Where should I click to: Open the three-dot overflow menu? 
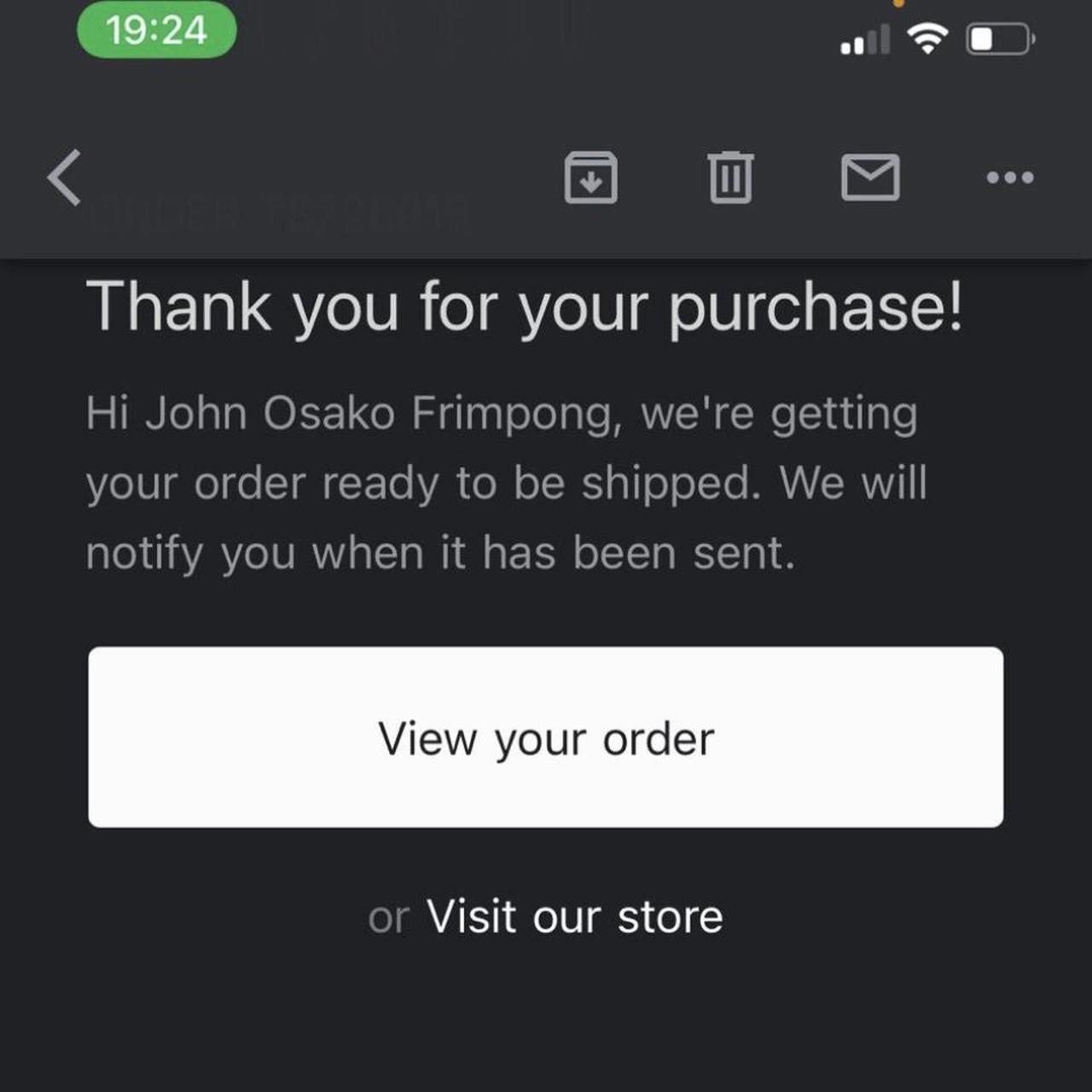[x=1009, y=177]
